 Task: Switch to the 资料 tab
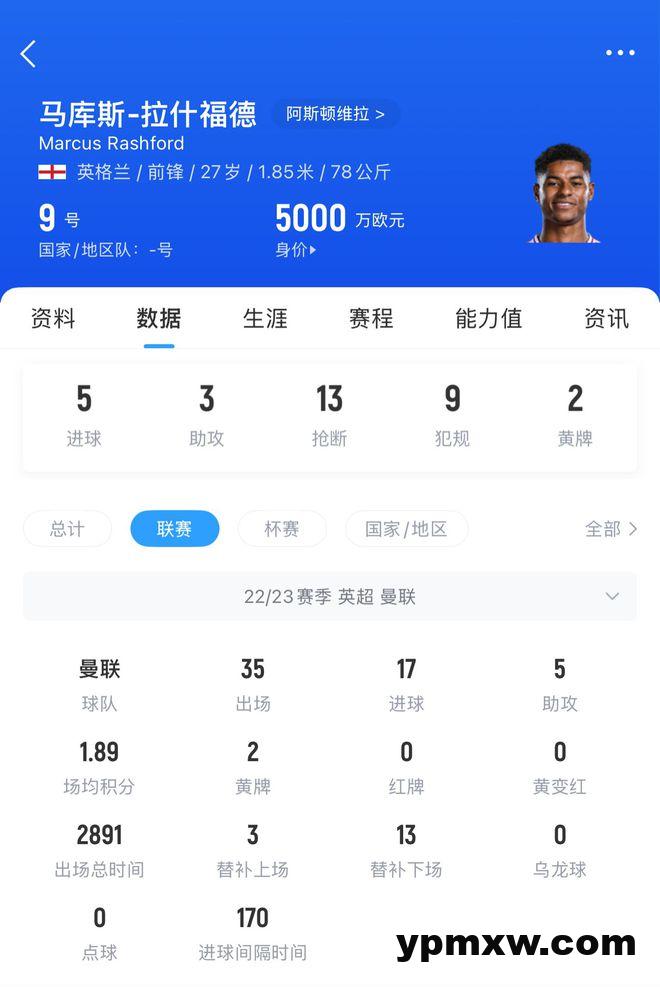click(x=53, y=319)
